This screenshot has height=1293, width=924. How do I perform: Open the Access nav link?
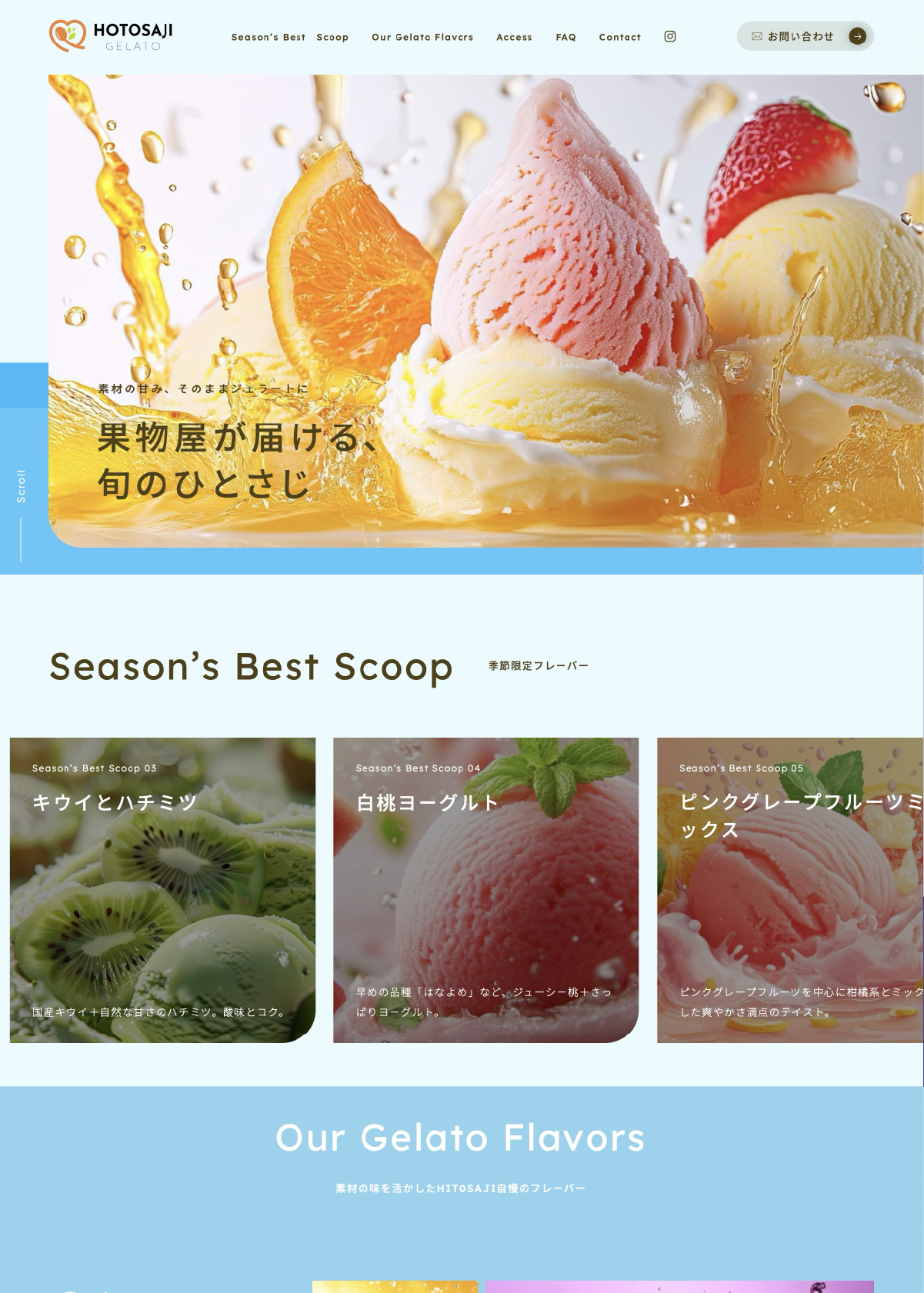pos(514,37)
